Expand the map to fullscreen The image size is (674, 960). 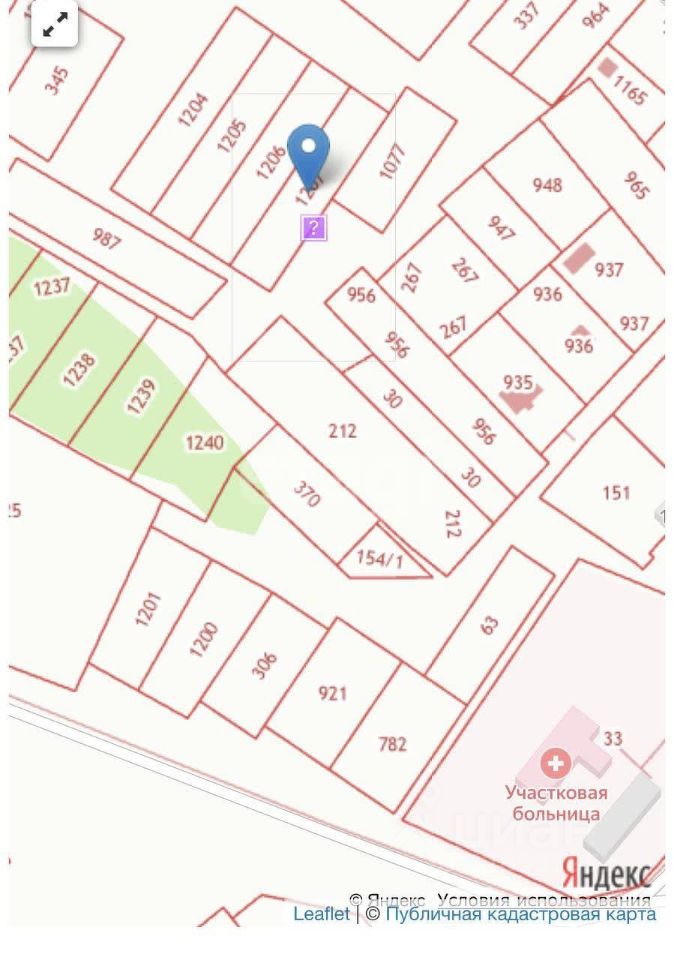click(54, 24)
